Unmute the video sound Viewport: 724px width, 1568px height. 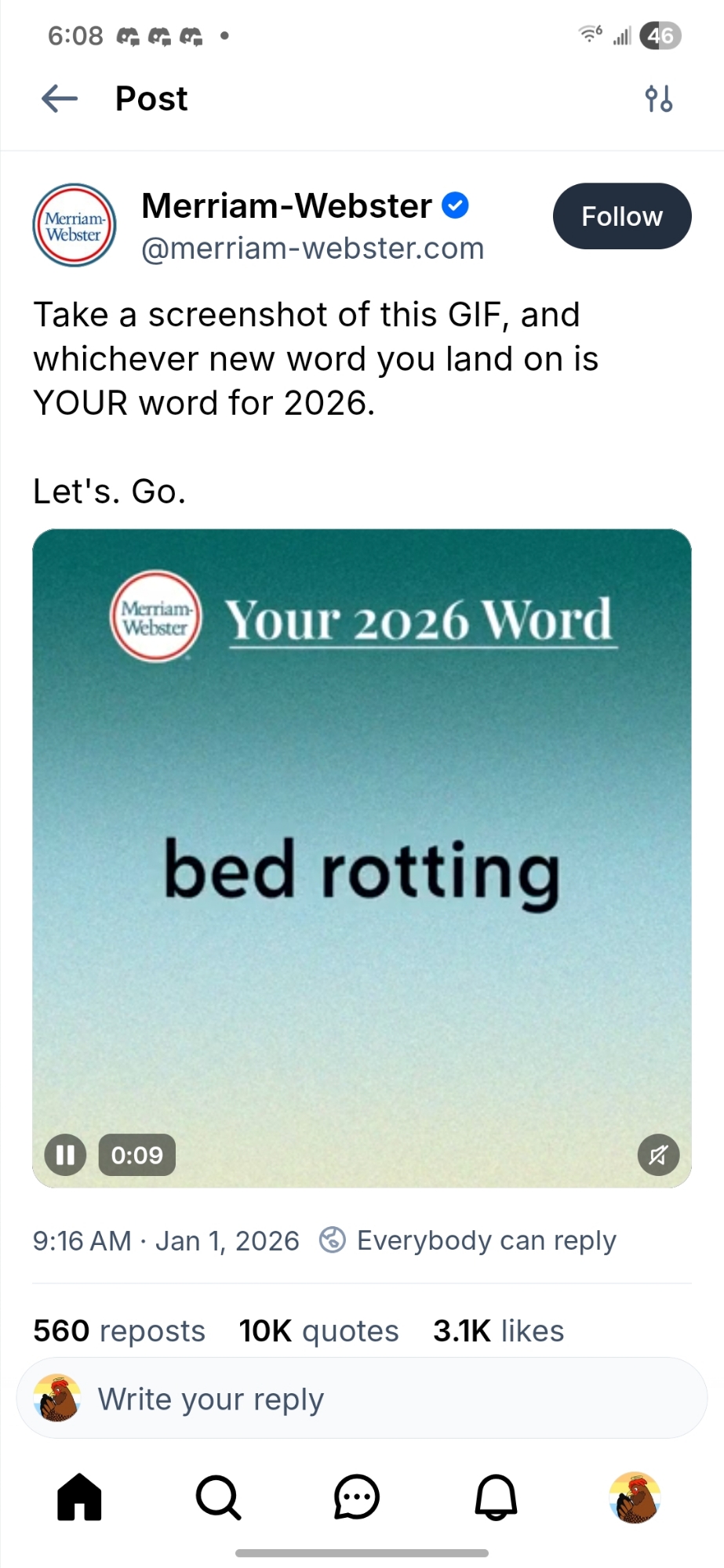coord(657,1155)
